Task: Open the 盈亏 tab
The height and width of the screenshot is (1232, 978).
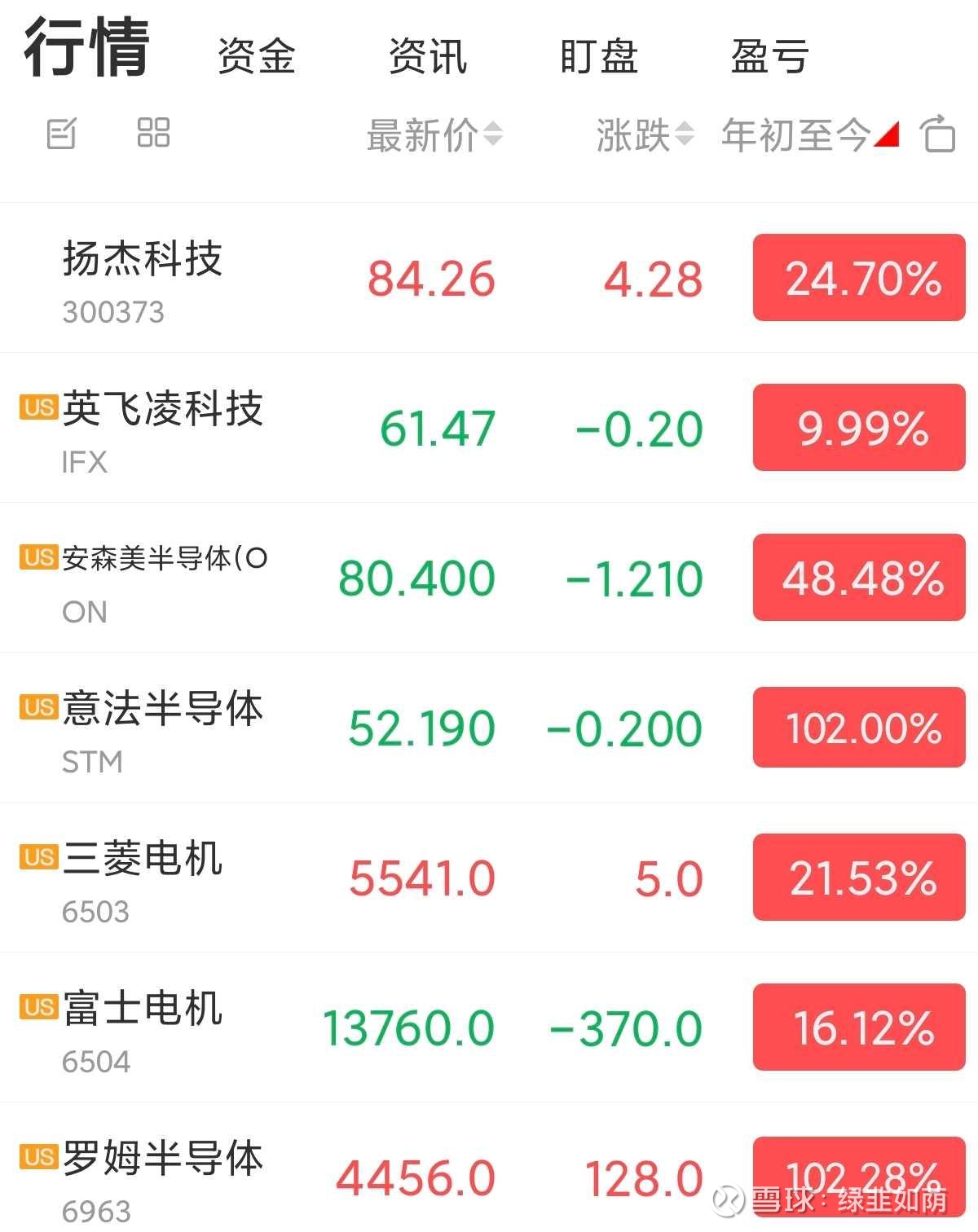Action: pos(770,56)
